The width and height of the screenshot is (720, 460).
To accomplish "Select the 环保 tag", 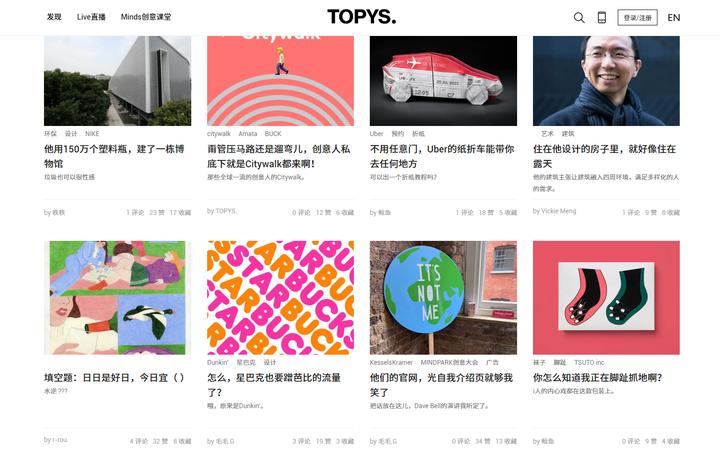I will [x=51, y=133].
